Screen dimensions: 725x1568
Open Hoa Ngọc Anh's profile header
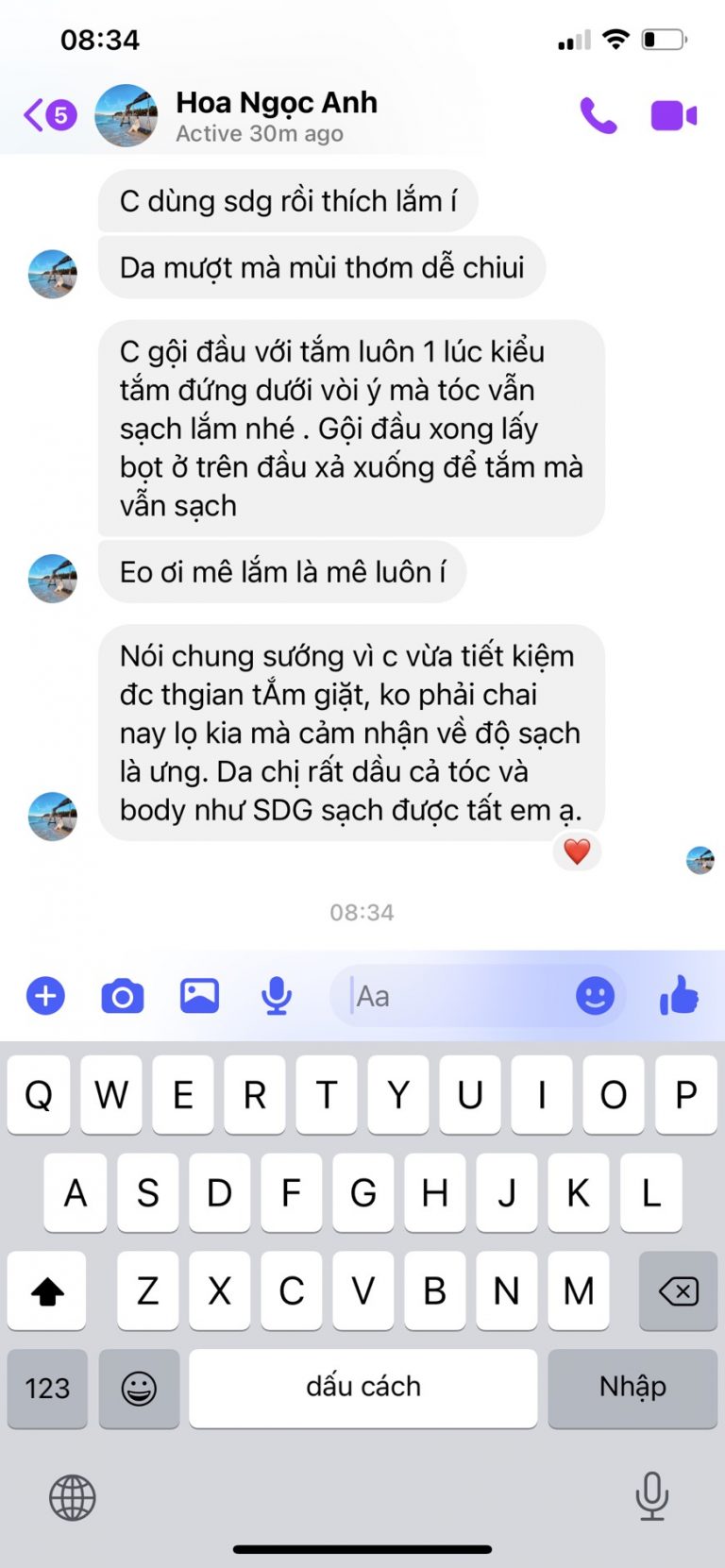tap(276, 115)
